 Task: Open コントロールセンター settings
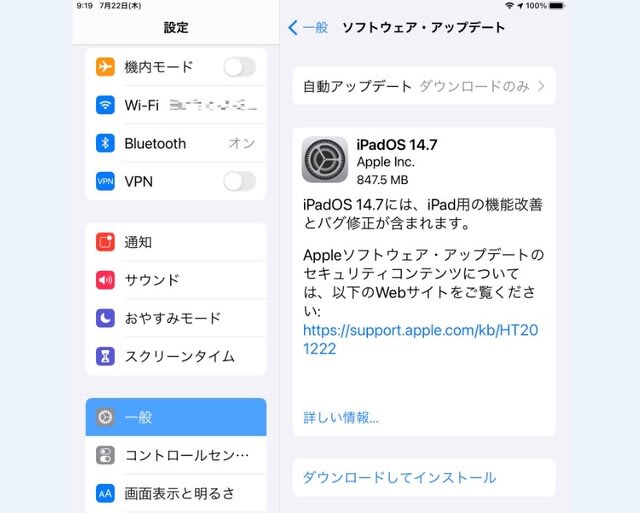tap(176, 455)
